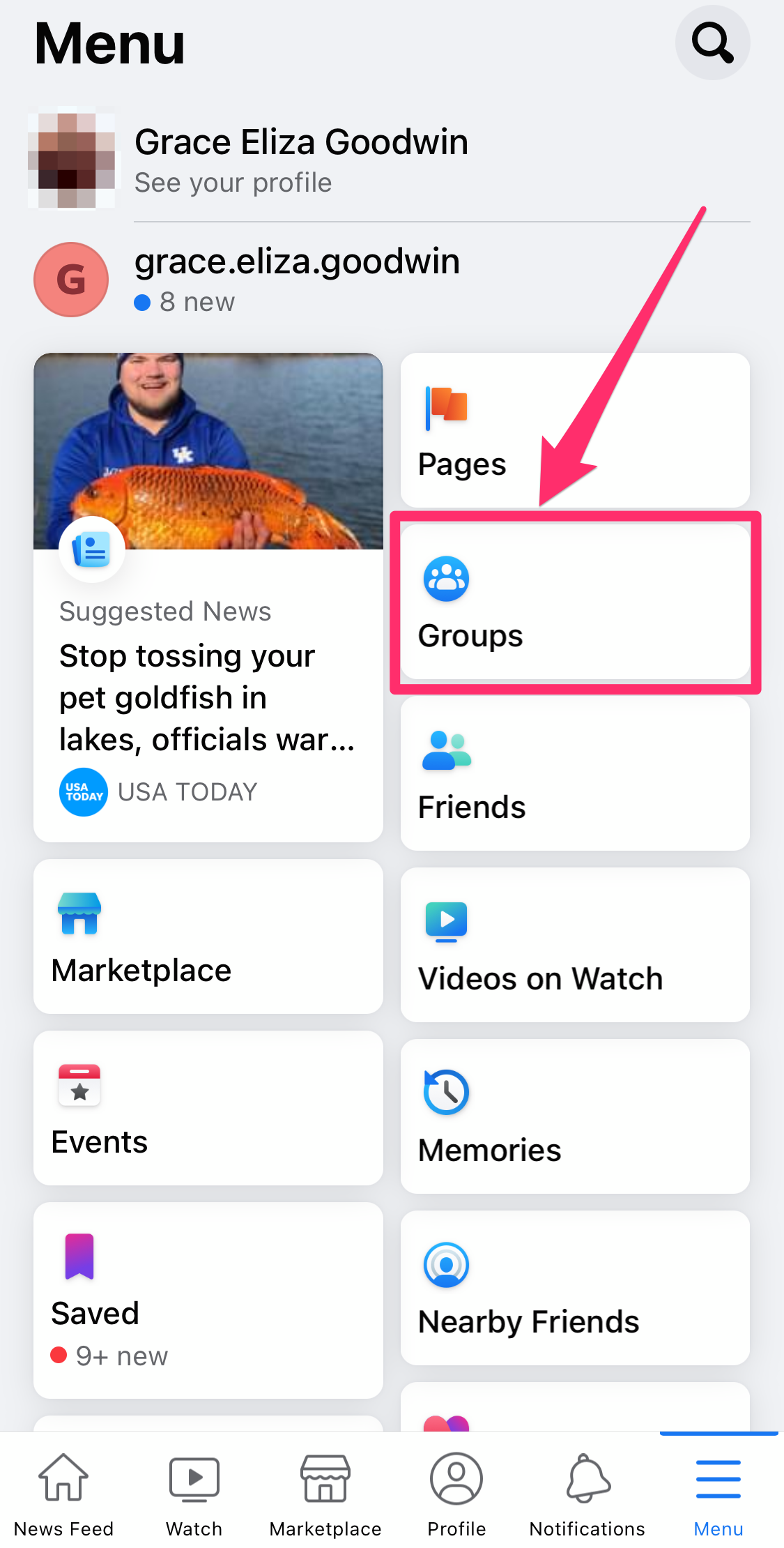The image size is (784, 1548).
Task: Select the Menu hamburger tab
Action: (x=718, y=1477)
